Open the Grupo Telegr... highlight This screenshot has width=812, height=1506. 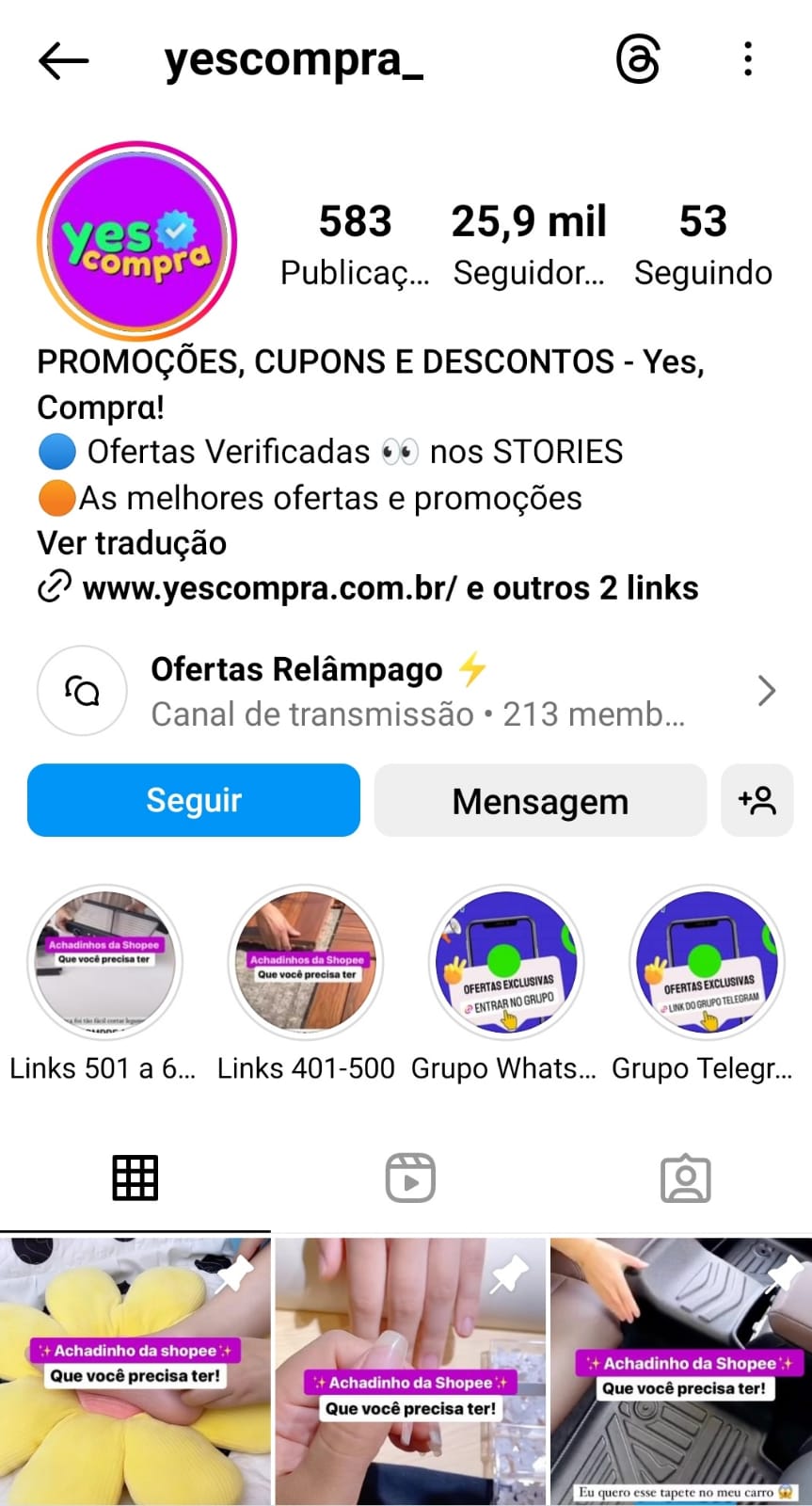coord(709,963)
